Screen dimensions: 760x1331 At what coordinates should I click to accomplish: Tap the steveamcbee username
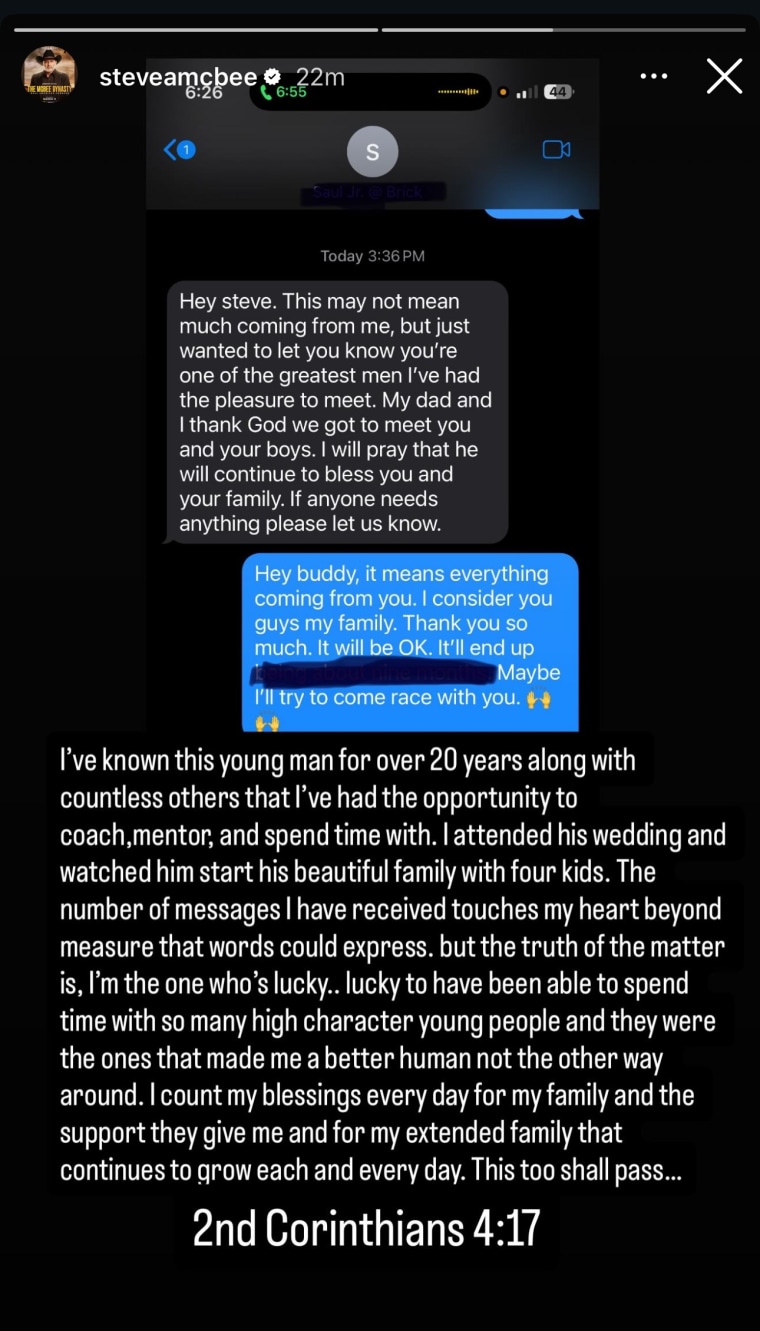click(178, 77)
